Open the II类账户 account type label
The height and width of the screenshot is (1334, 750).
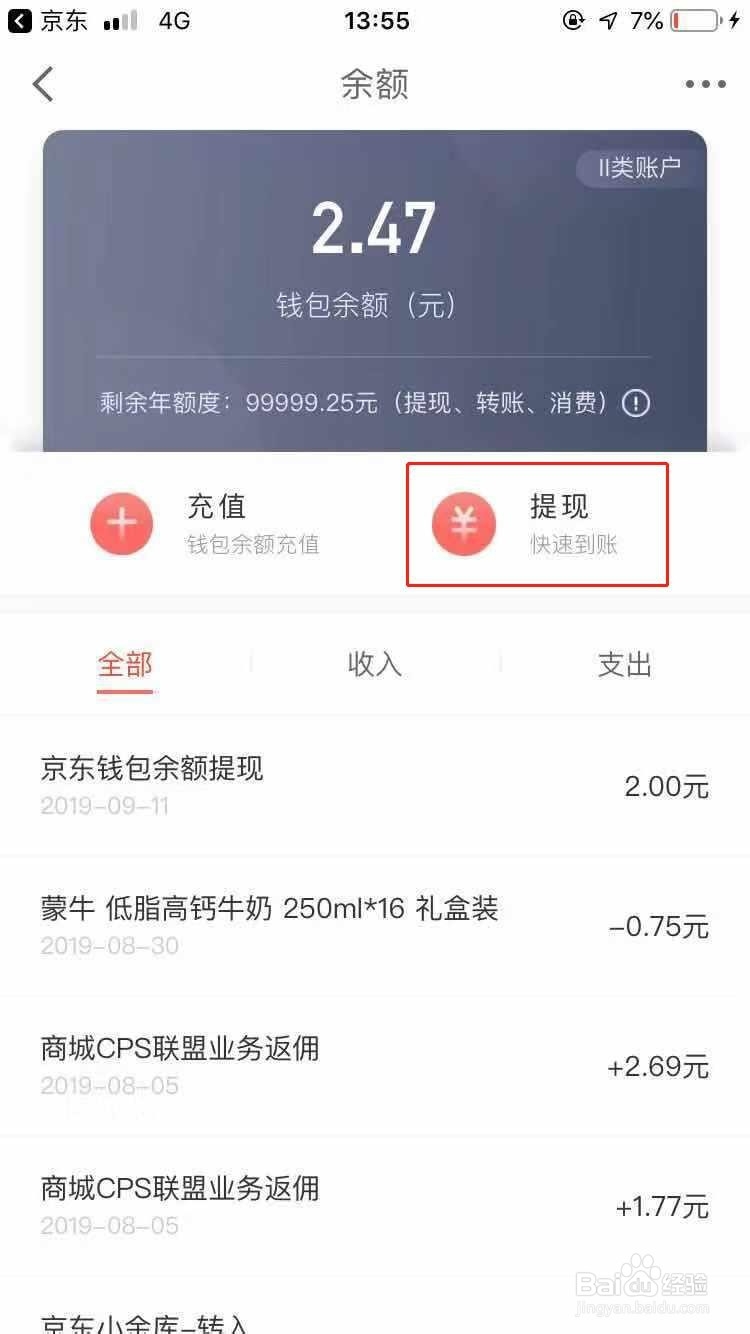[x=637, y=169]
